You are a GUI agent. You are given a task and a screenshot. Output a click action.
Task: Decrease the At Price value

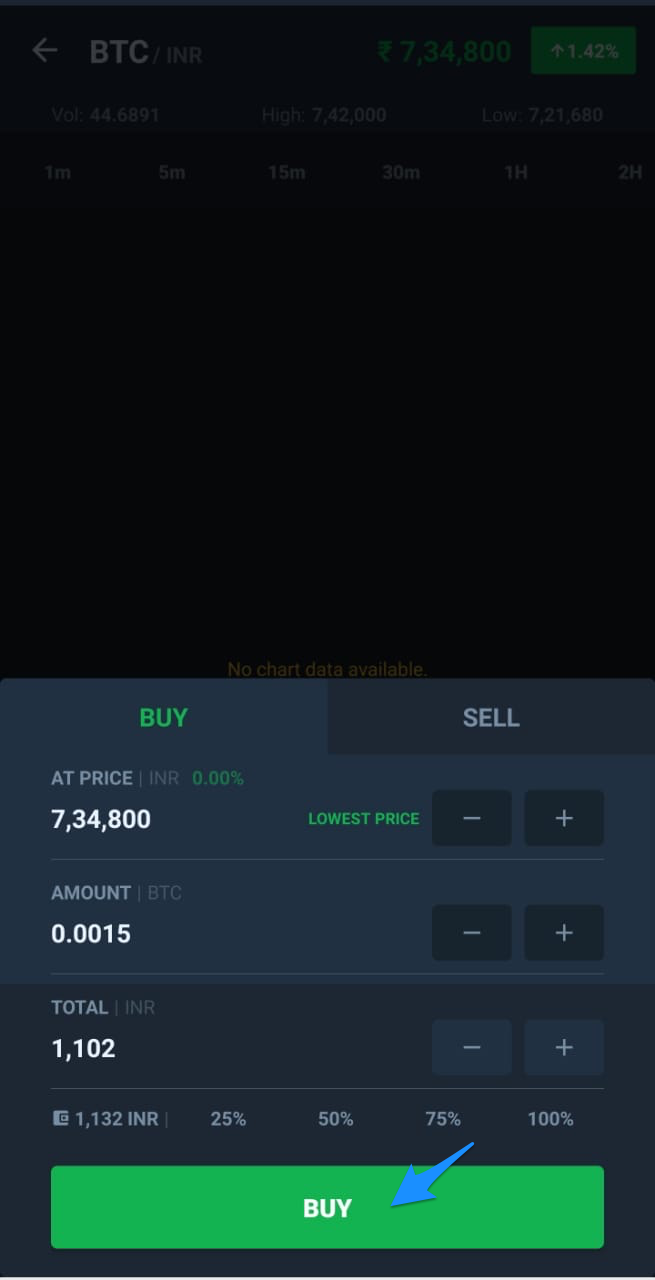472,818
